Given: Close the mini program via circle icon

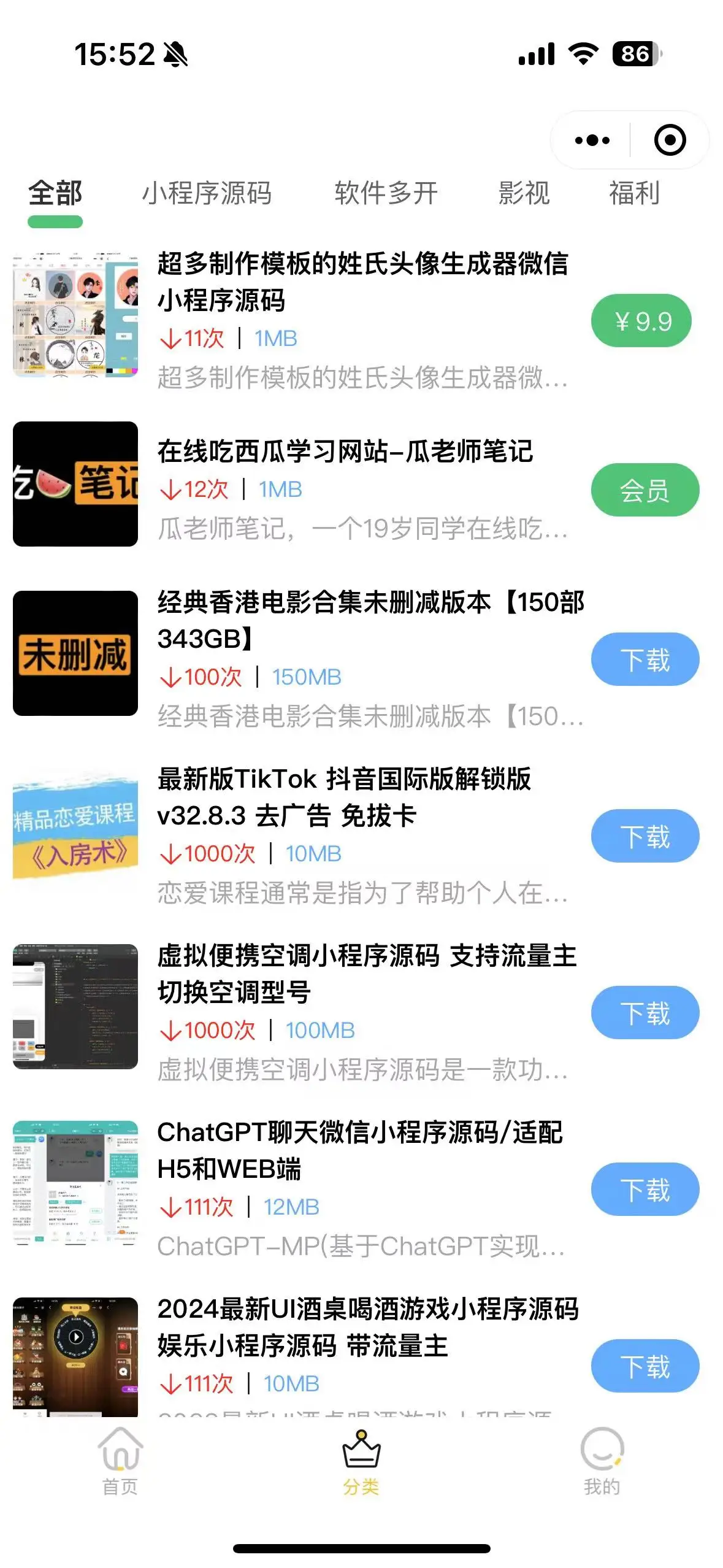Looking at the screenshot, I should (670, 140).
